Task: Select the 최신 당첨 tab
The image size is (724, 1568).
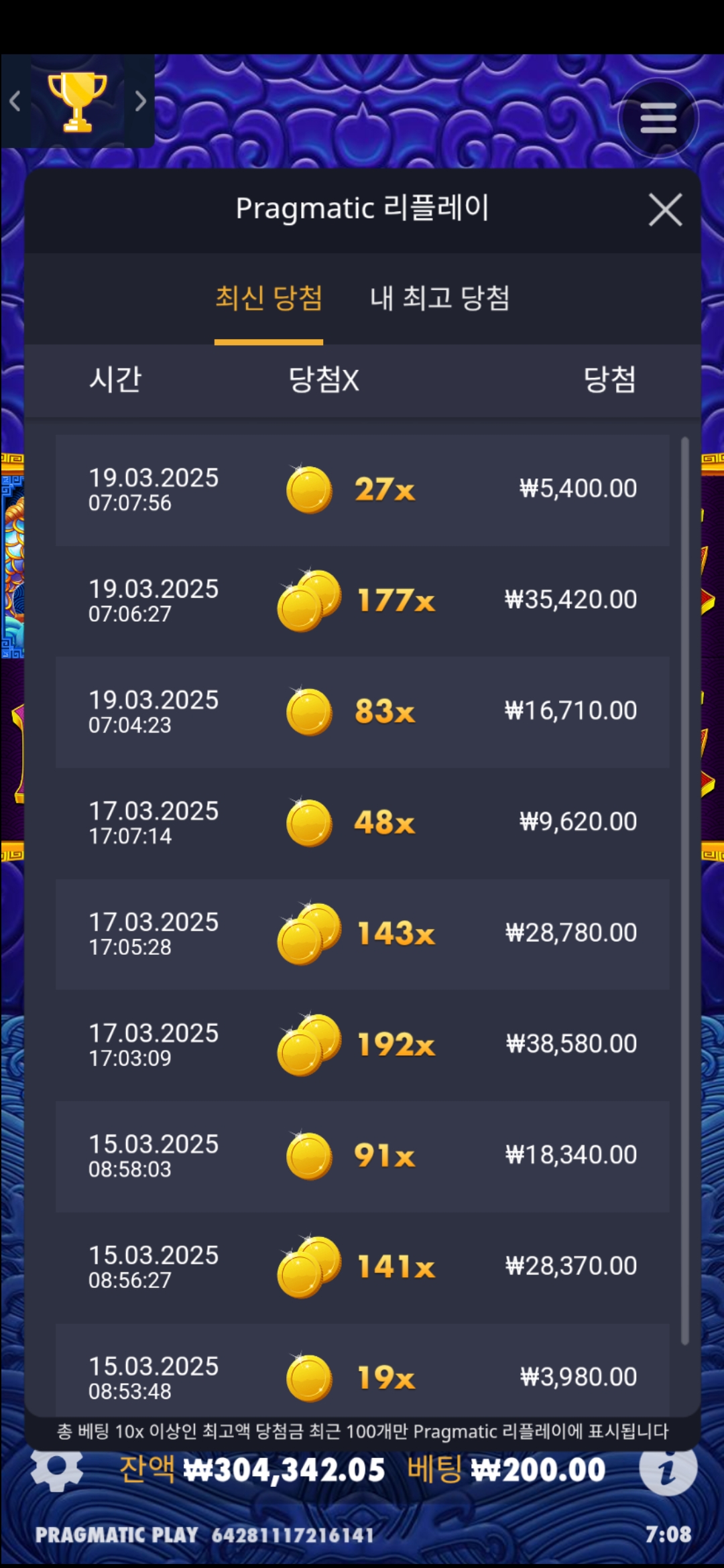Action: [268, 298]
